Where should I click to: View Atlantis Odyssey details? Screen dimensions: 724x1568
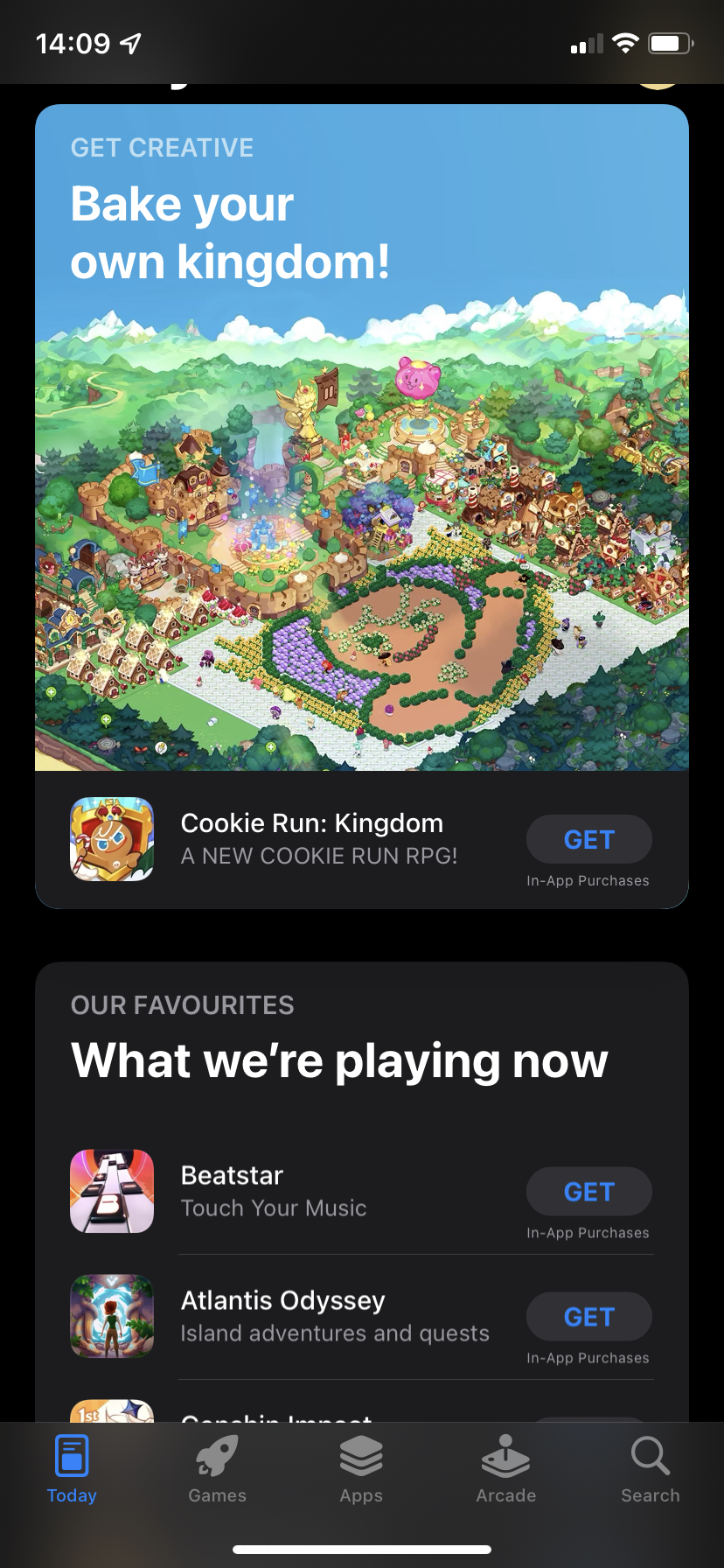click(x=334, y=1317)
